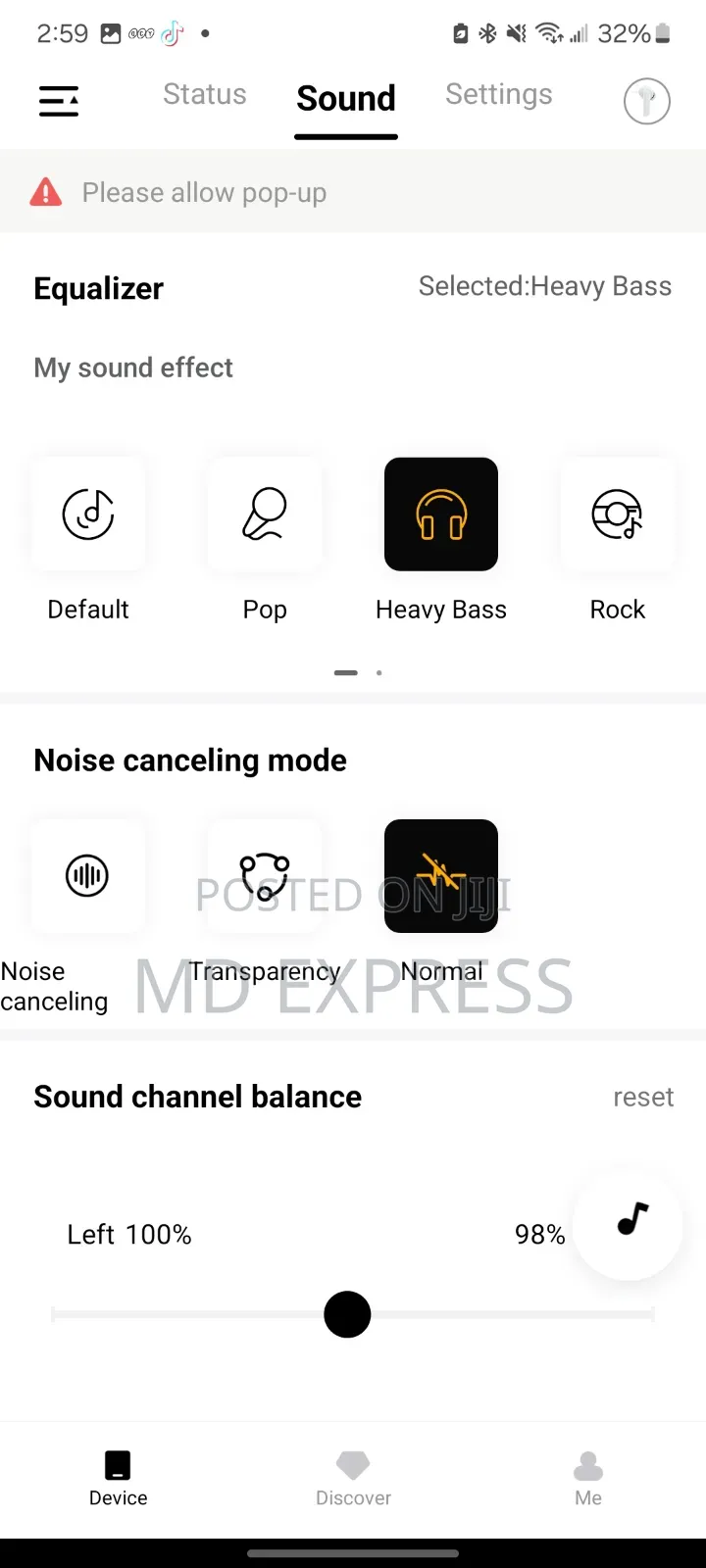The image size is (706, 1568).
Task: Select the Normal noise mode icon
Action: point(441,875)
